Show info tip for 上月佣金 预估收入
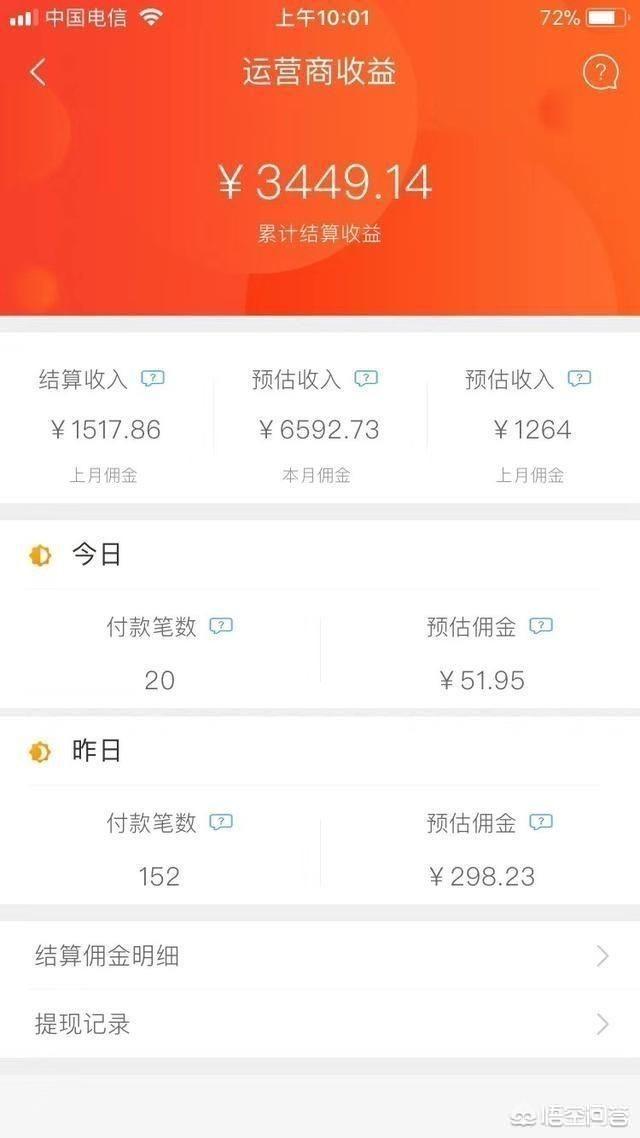This screenshot has width=640, height=1138. click(x=579, y=379)
